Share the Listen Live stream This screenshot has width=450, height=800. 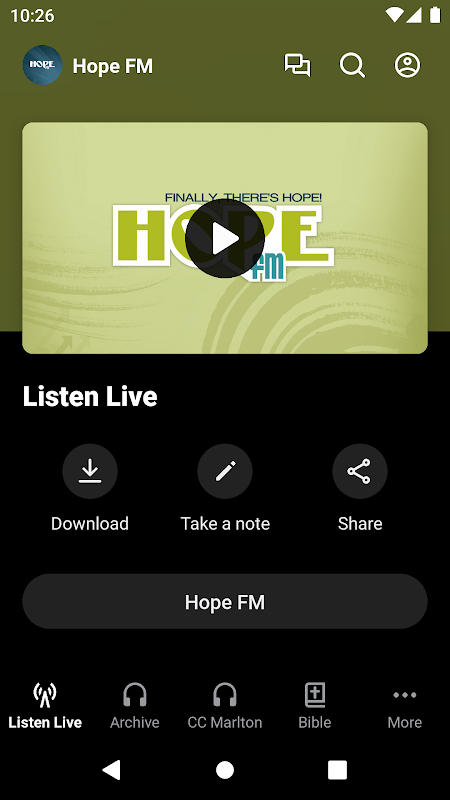(x=360, y=471)
